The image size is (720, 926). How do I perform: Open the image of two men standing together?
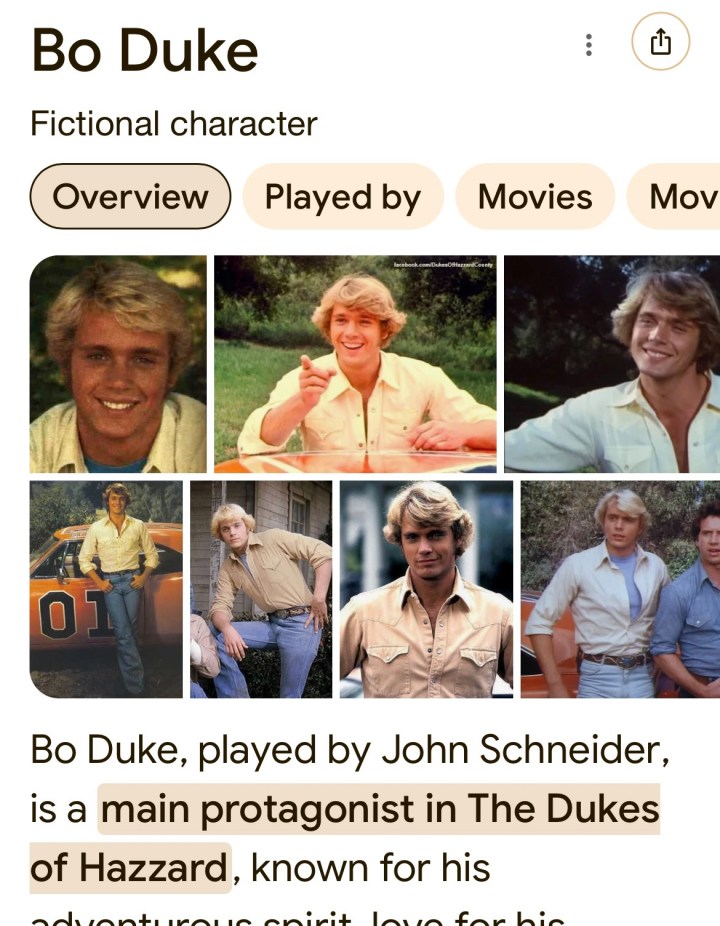tap(620, 589)
